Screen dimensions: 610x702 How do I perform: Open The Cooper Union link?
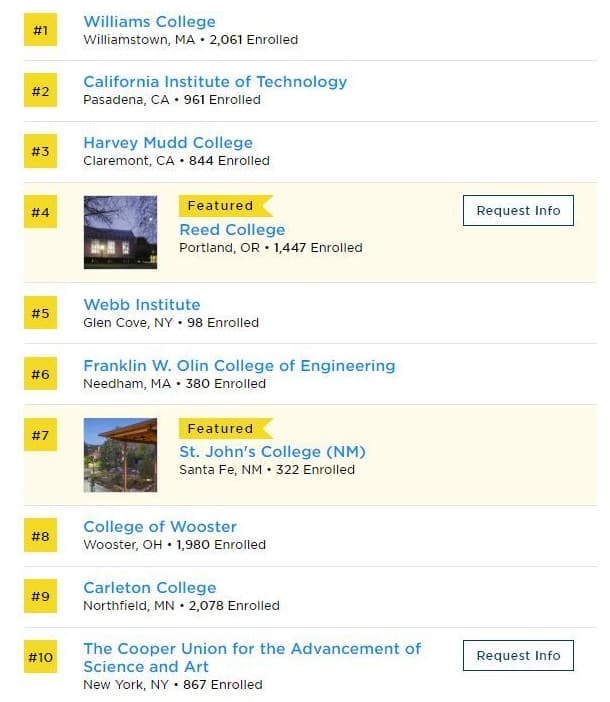coord(252,657)
